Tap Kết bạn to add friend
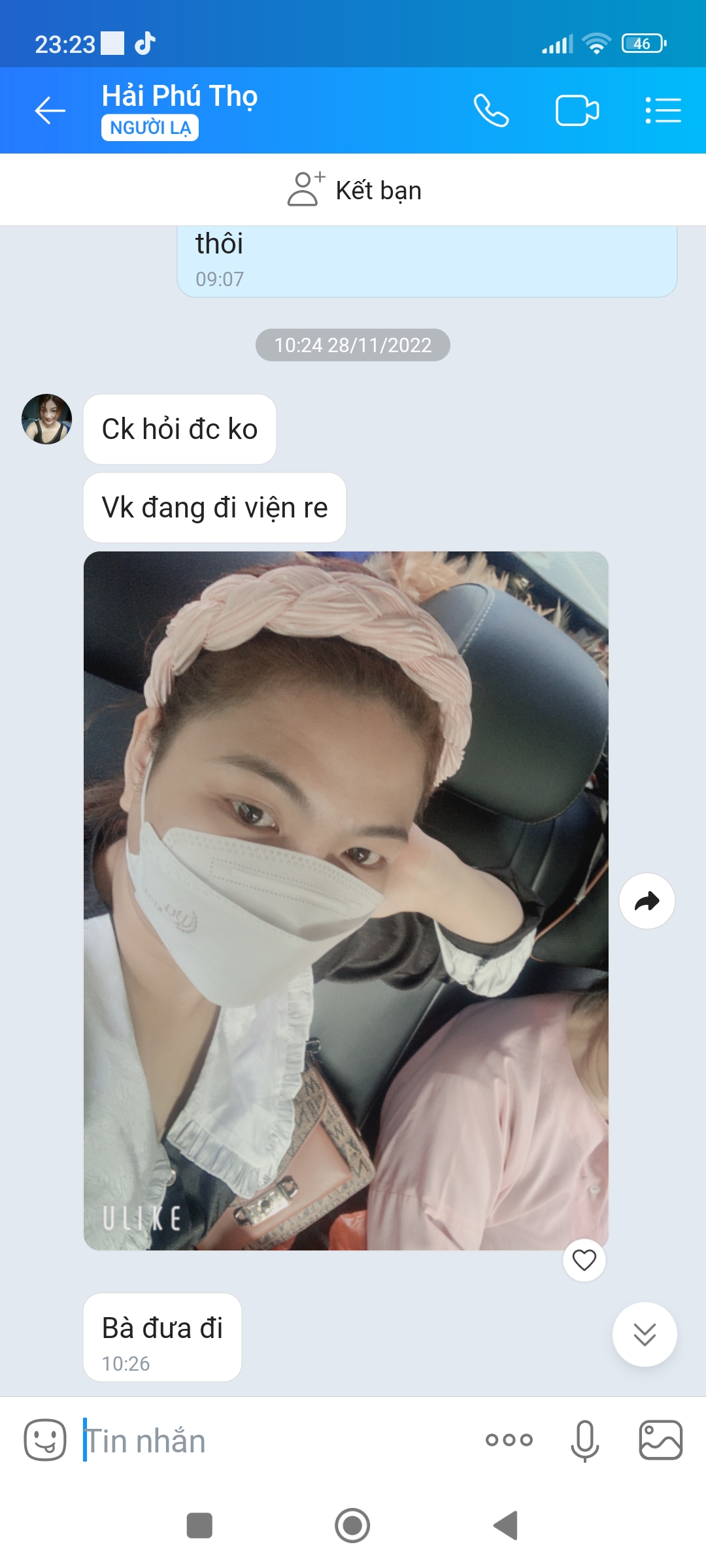This screenshot has height=1568, width=706. pos(354,190)
